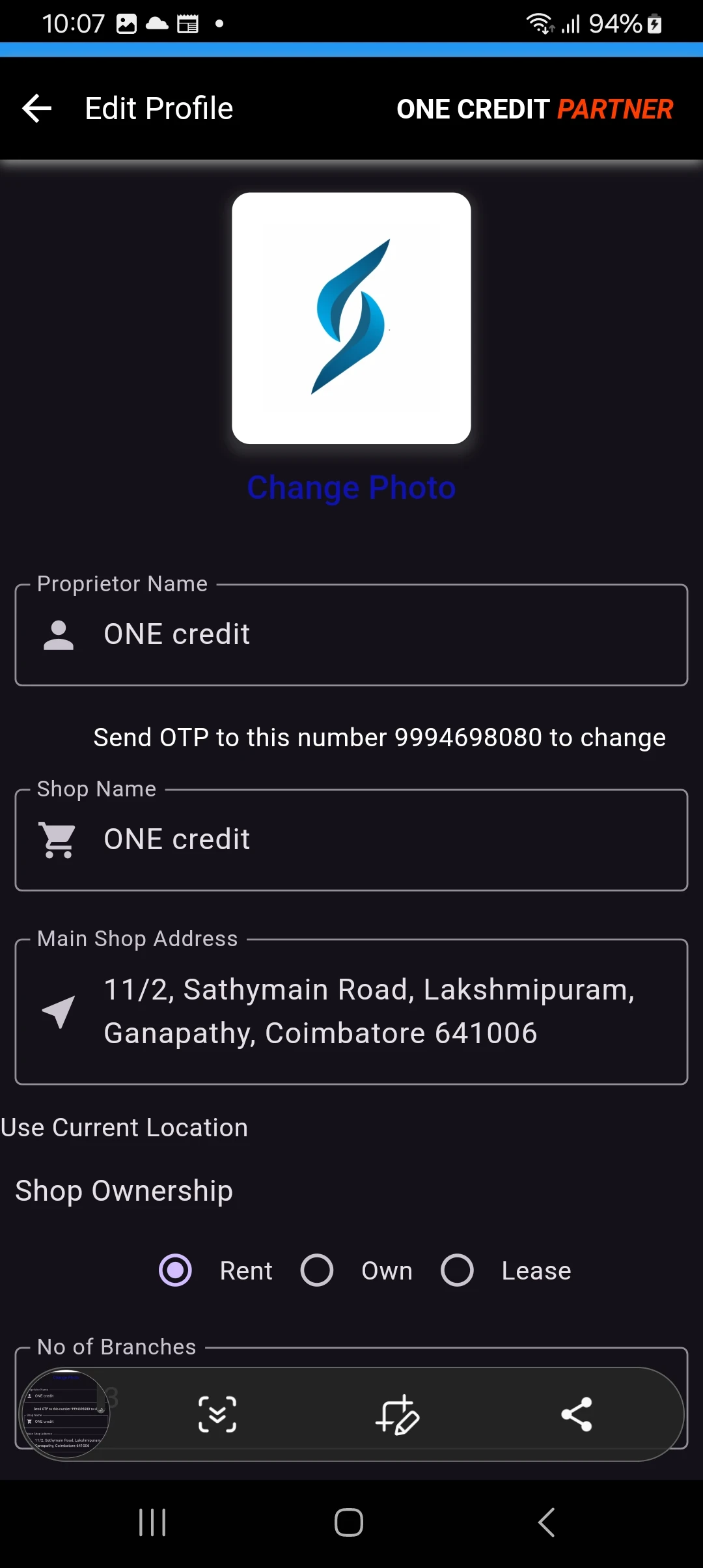Select Lease as shop ownership
The image size is (703, 1568).
pos(458,1270)
